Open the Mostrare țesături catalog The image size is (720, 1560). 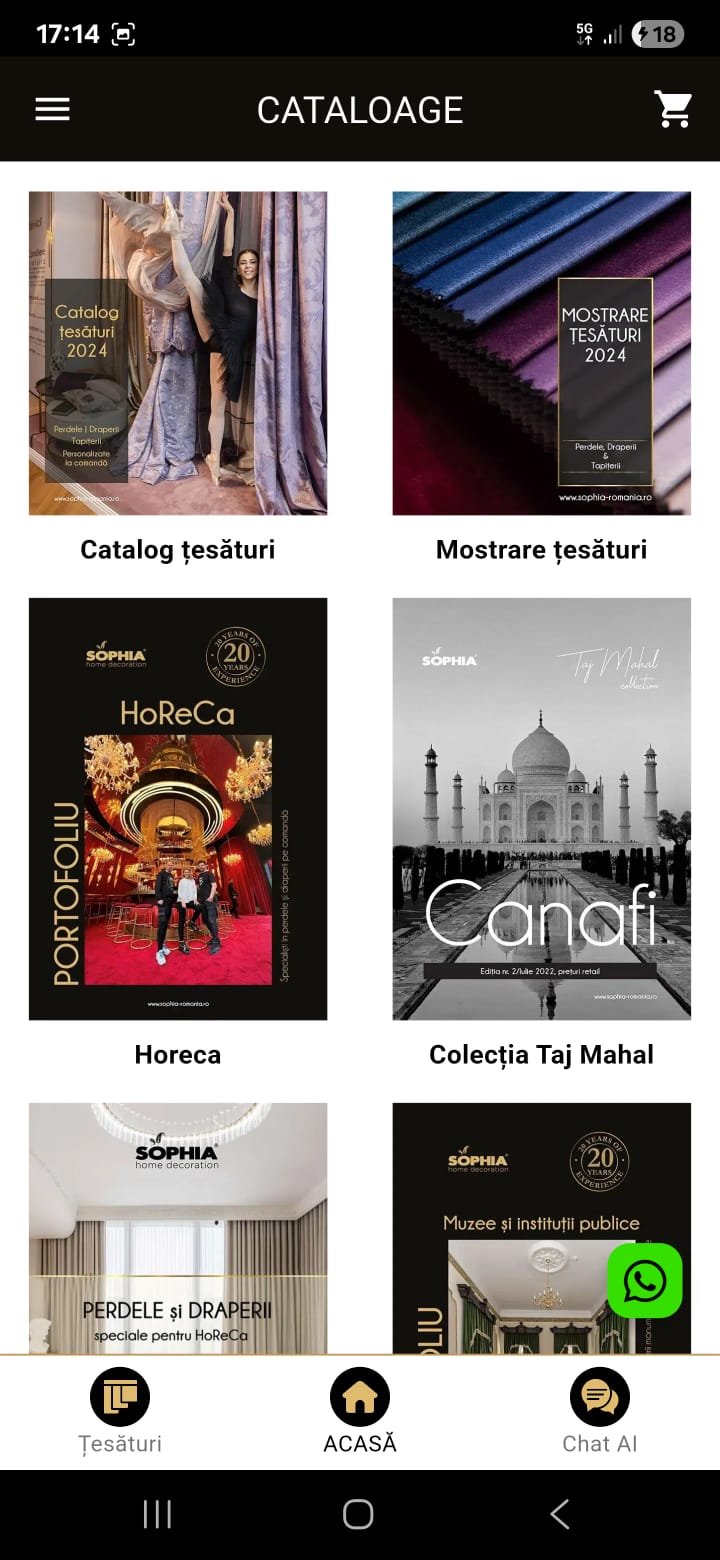point(541,353)
